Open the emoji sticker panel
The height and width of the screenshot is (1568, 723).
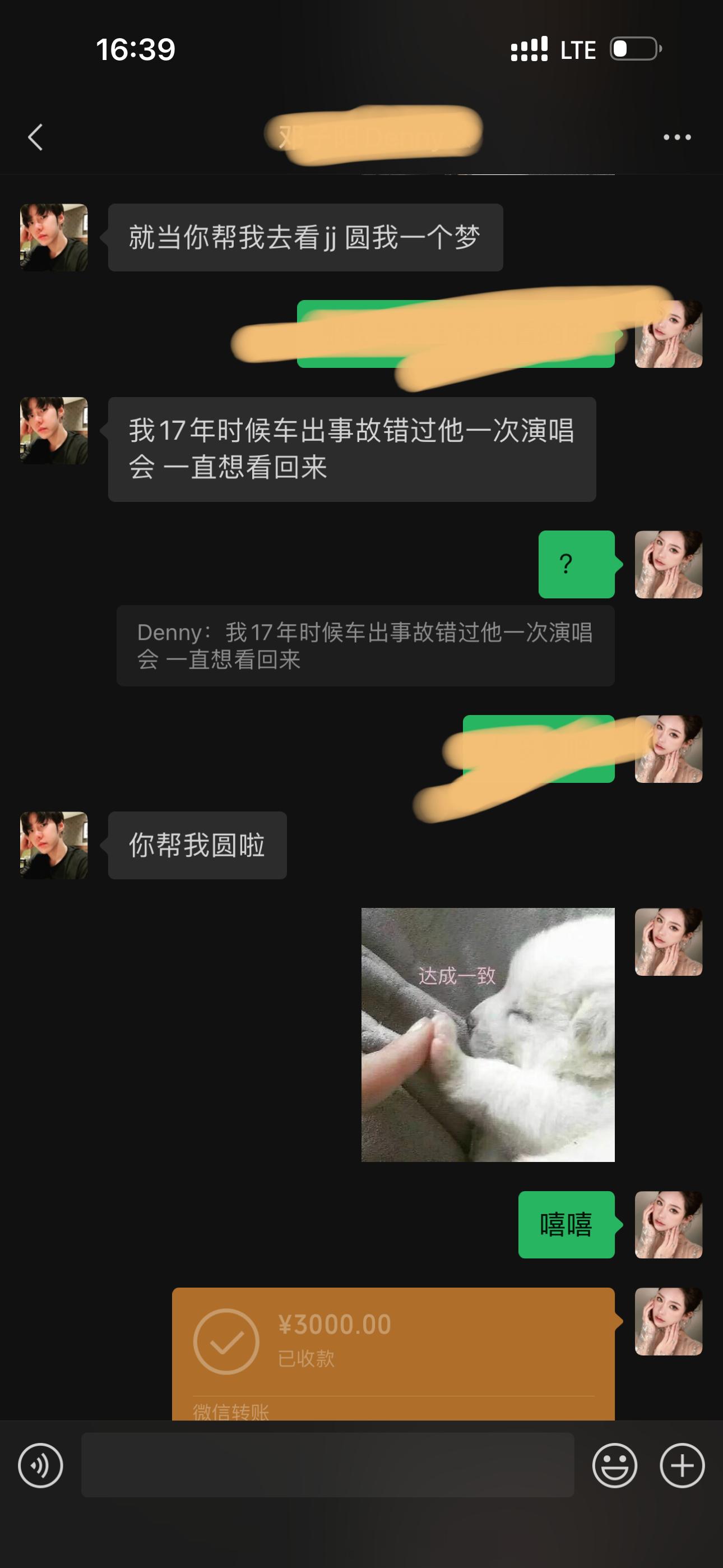click(x=615, y=1465)
